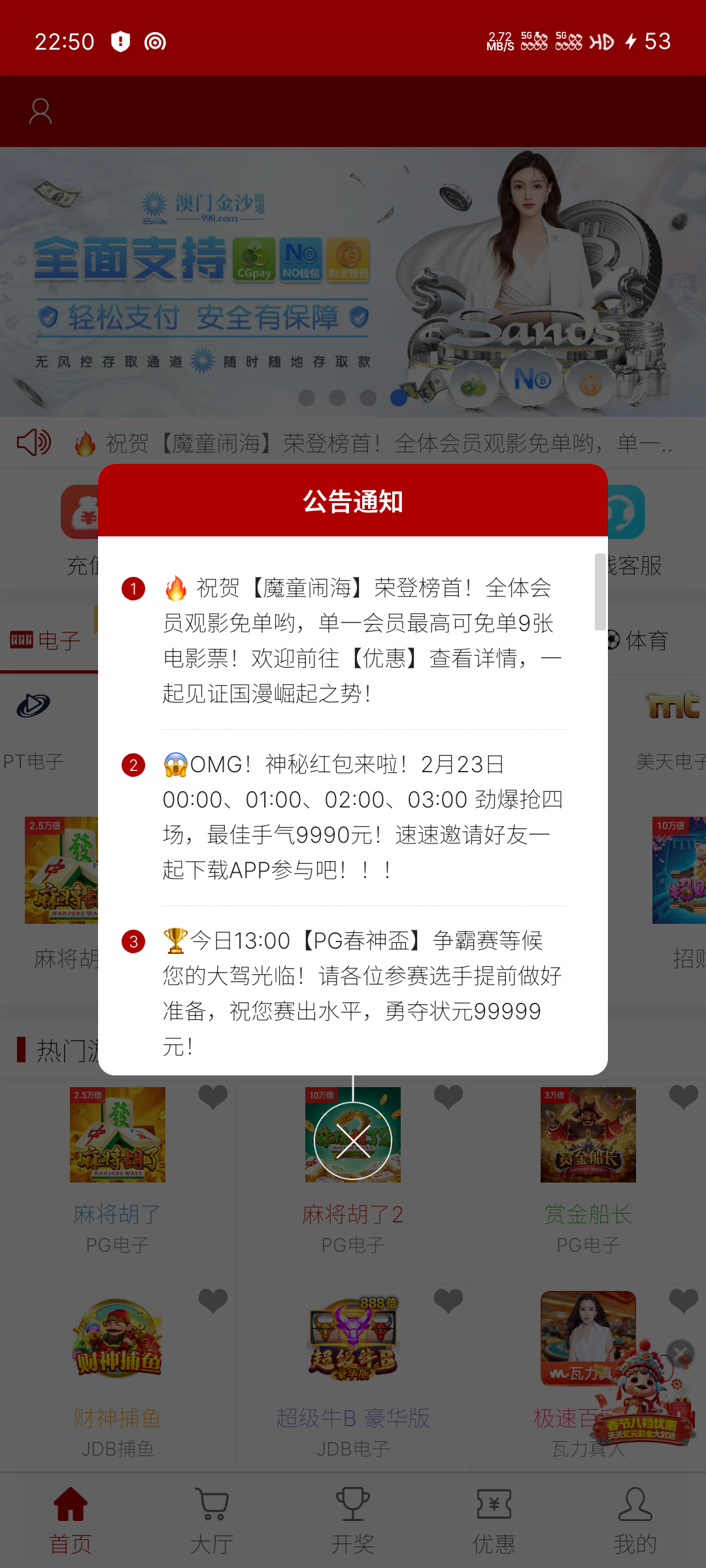The width and height of the screenshot is (706, 1568).
Task: Open the 我的 tab
Action: tap(635, 1520)
